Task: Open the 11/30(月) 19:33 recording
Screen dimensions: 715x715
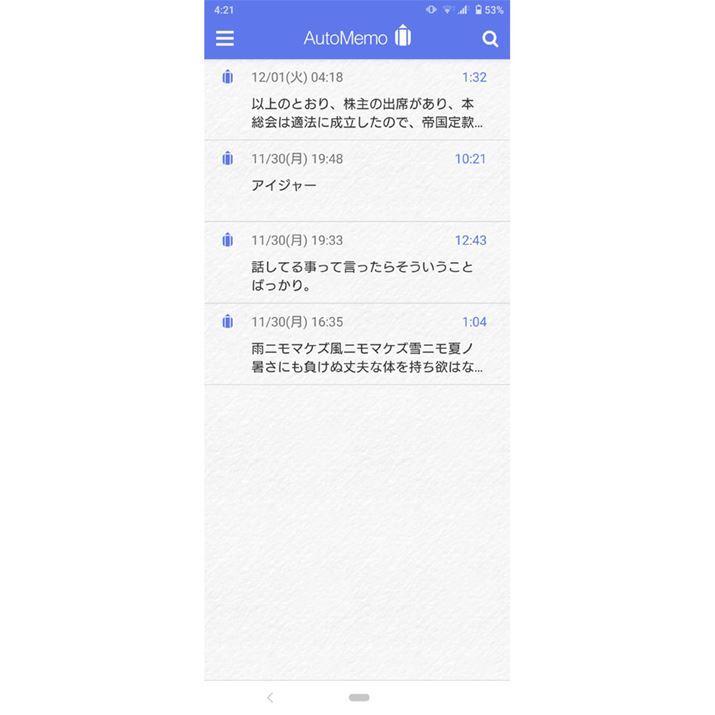Action: point(357,263)
